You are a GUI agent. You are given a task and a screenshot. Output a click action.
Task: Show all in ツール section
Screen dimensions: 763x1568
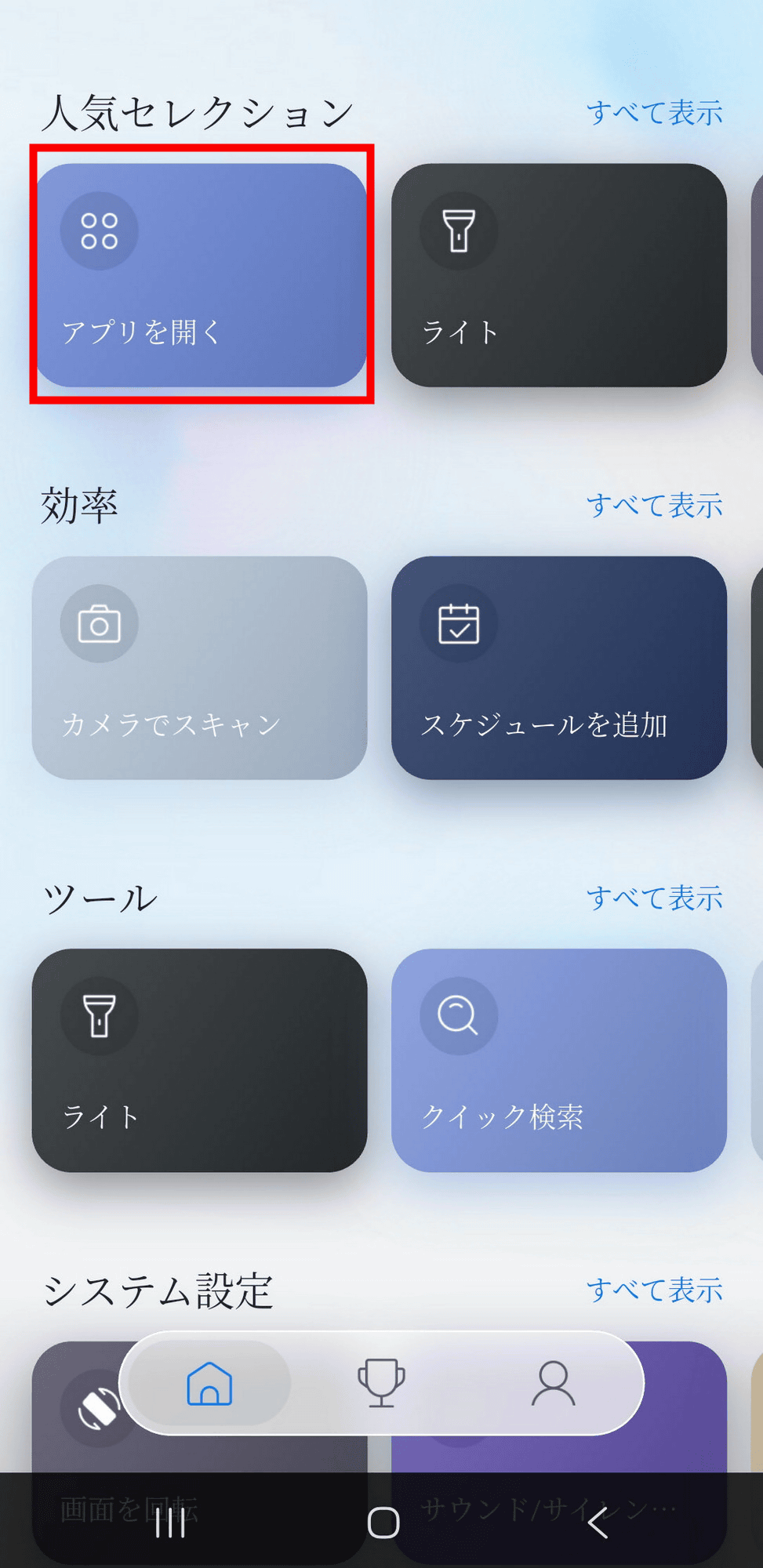pyautogui.click(x=654, y=898)
